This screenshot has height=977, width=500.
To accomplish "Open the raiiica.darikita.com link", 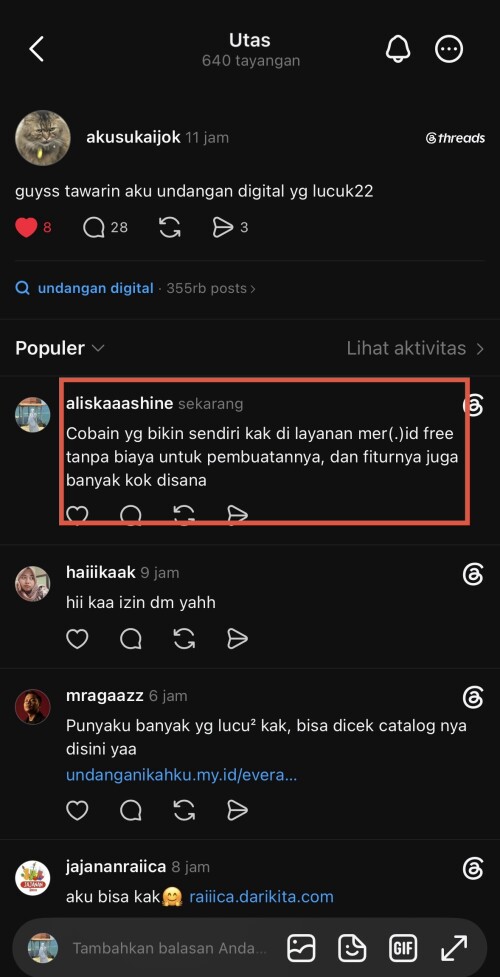I will (261, 897).
